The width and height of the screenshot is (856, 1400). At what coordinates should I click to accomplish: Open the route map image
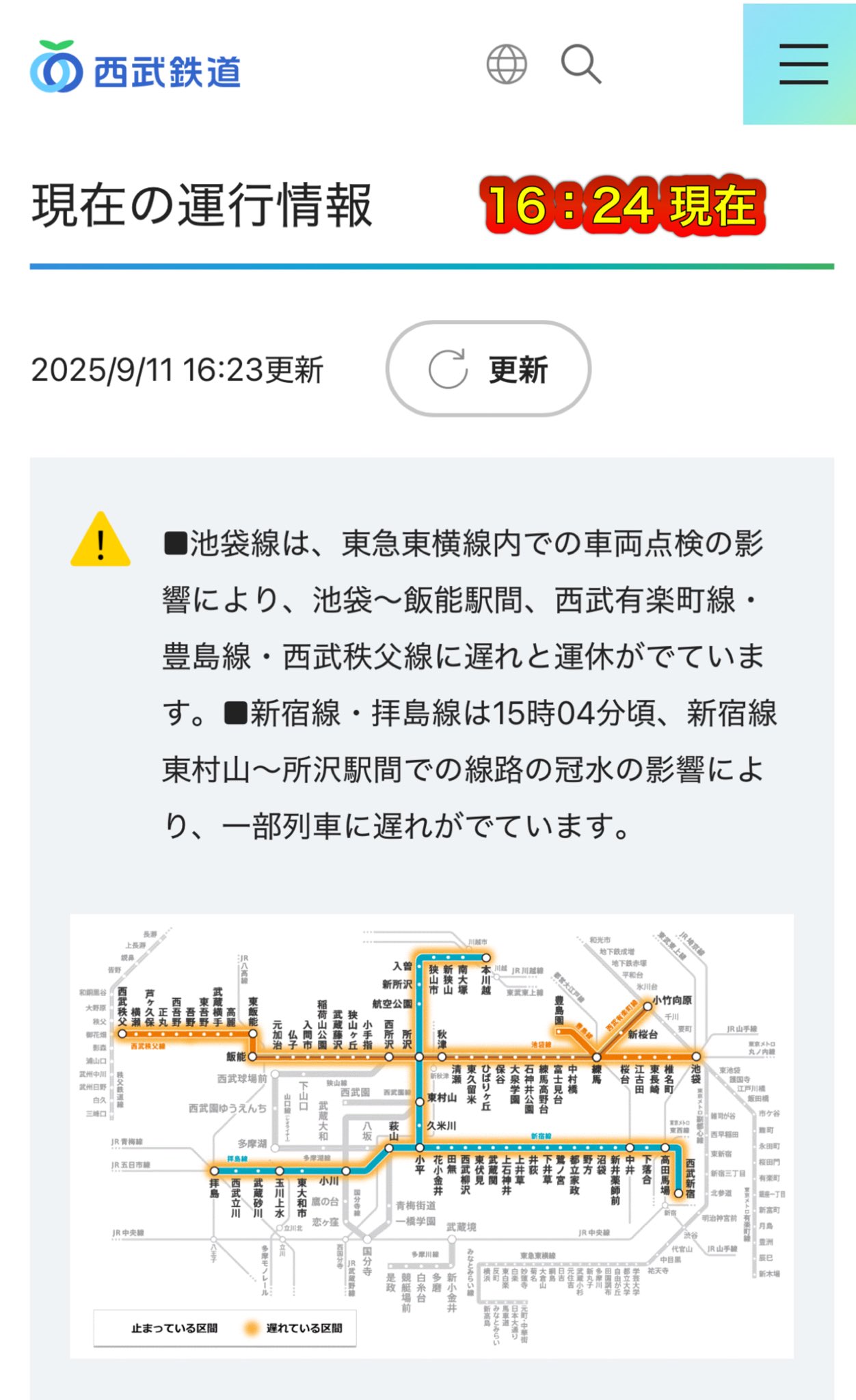(x=431, y=1135)
